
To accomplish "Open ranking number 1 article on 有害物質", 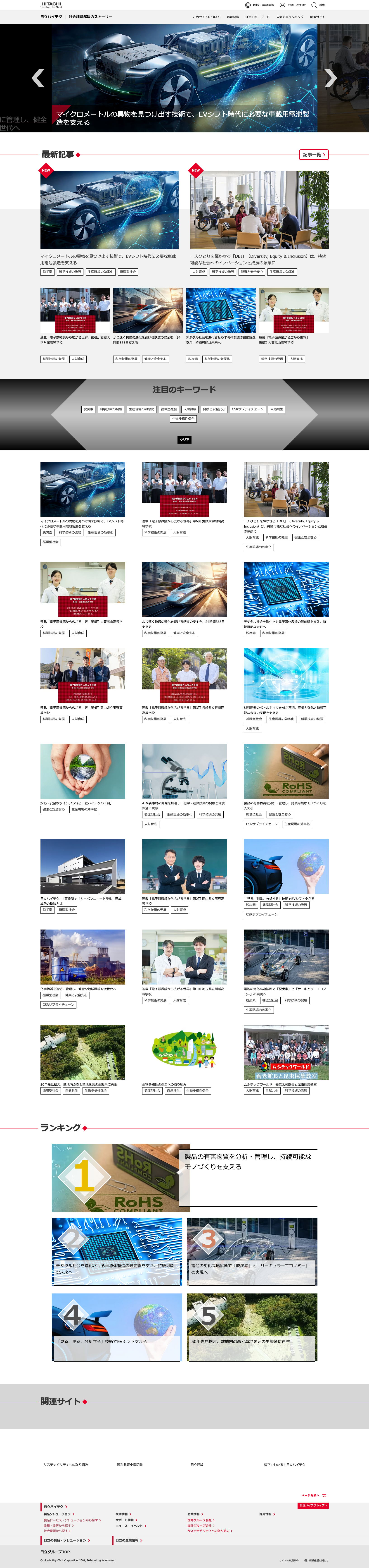I will (184, 1177).
